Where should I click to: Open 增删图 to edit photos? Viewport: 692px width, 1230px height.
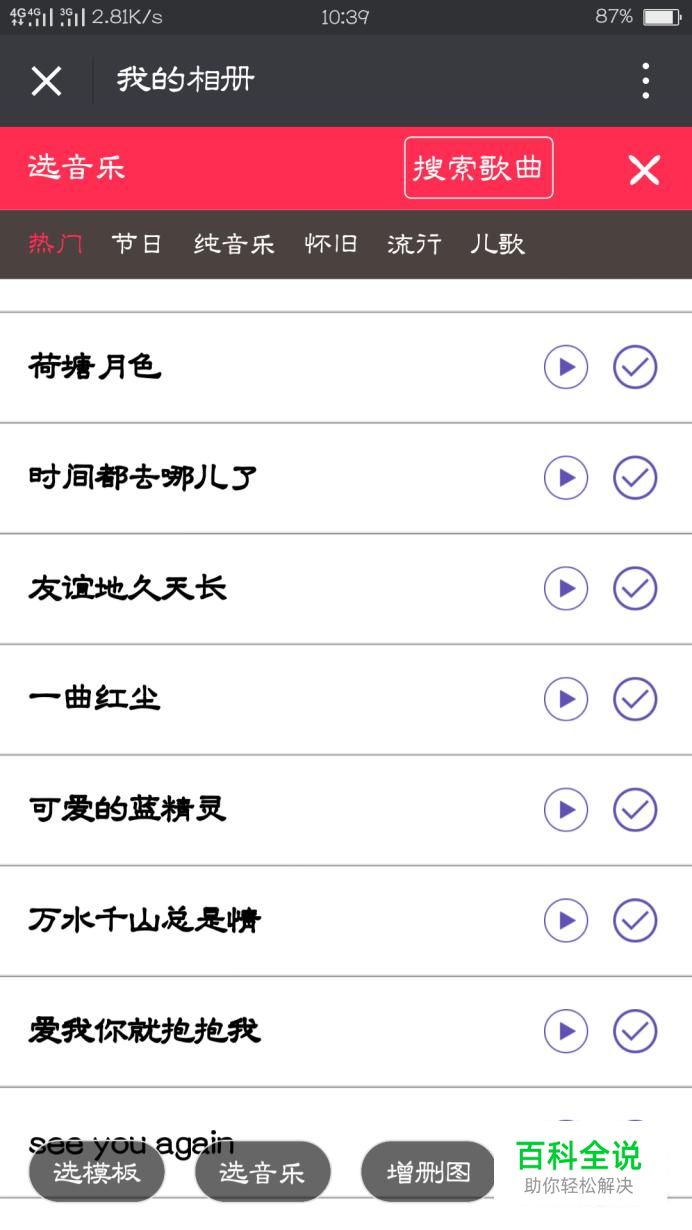point(428,1172)
